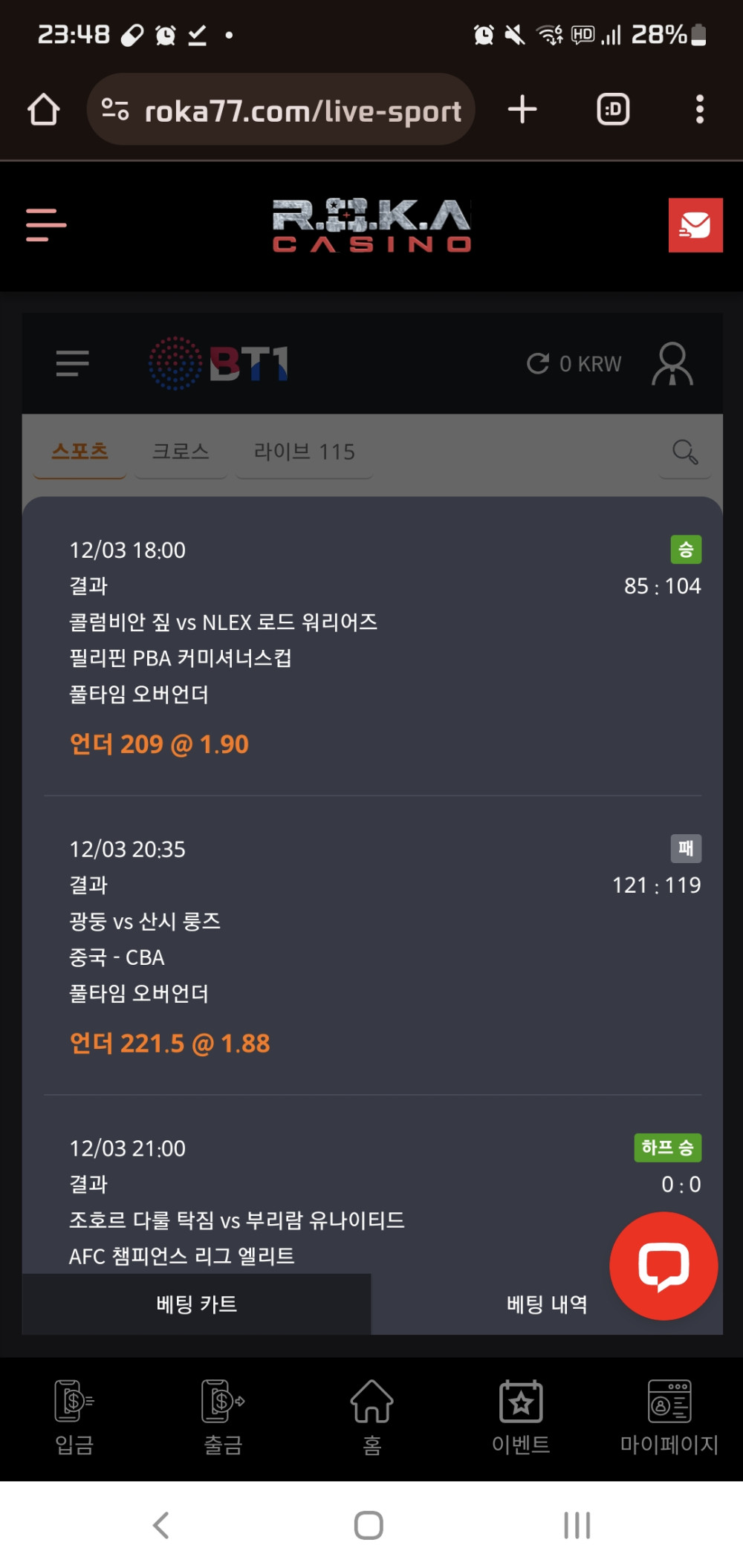Viewport: 743px width, 1568px height.
Task: Open the browser home page
Action: tap(44, 109)
